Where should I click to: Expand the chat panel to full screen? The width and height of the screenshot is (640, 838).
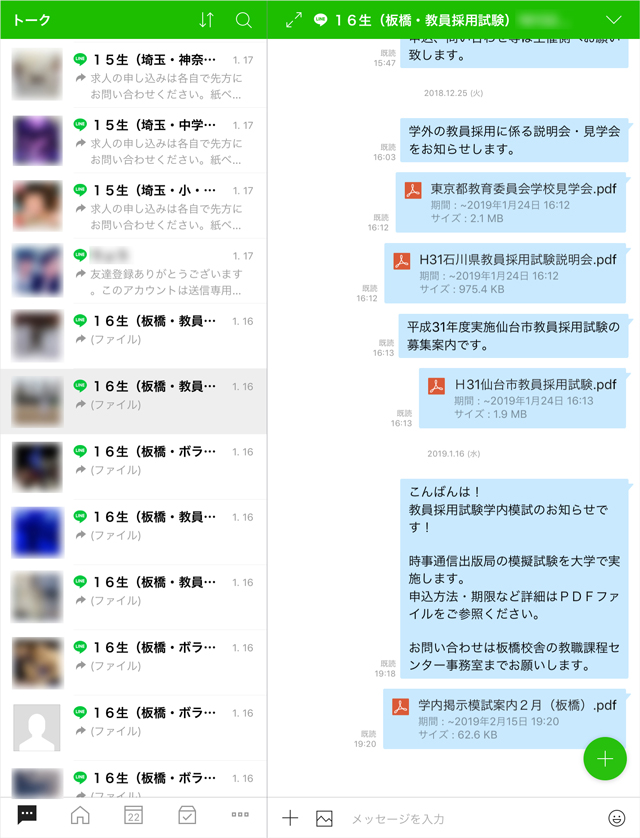[293, 20]
